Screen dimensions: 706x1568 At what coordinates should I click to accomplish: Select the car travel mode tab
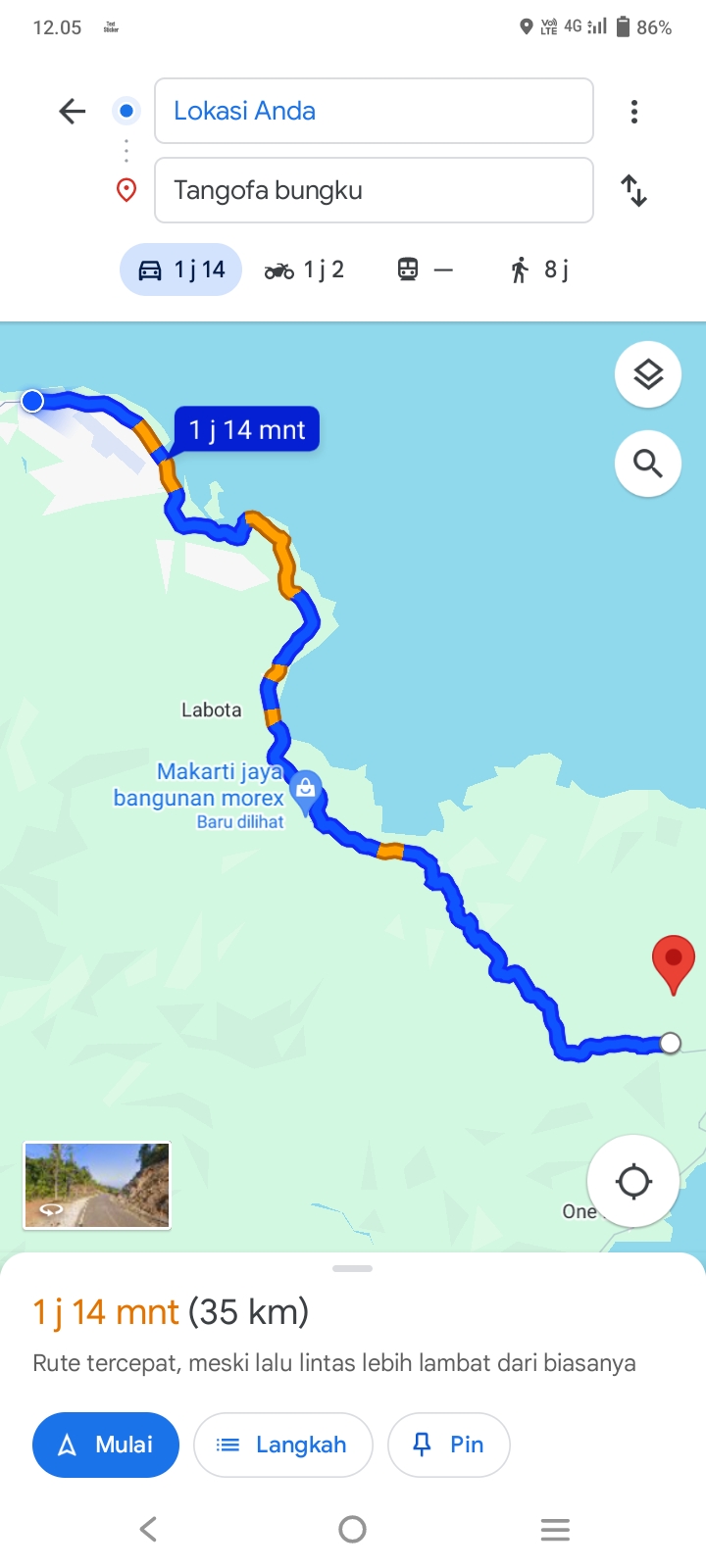(181, 269)
